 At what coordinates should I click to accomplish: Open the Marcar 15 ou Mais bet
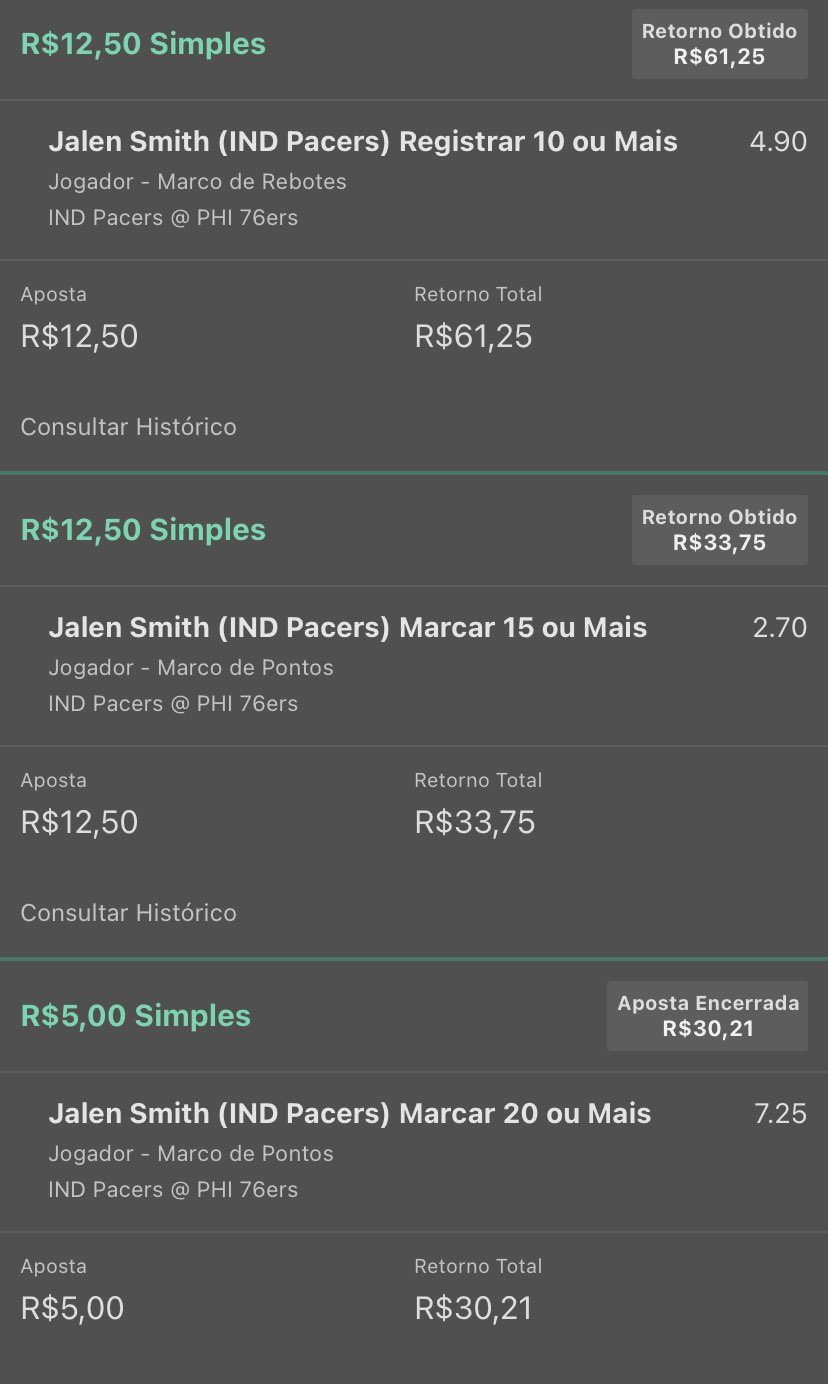pos(414,666)
